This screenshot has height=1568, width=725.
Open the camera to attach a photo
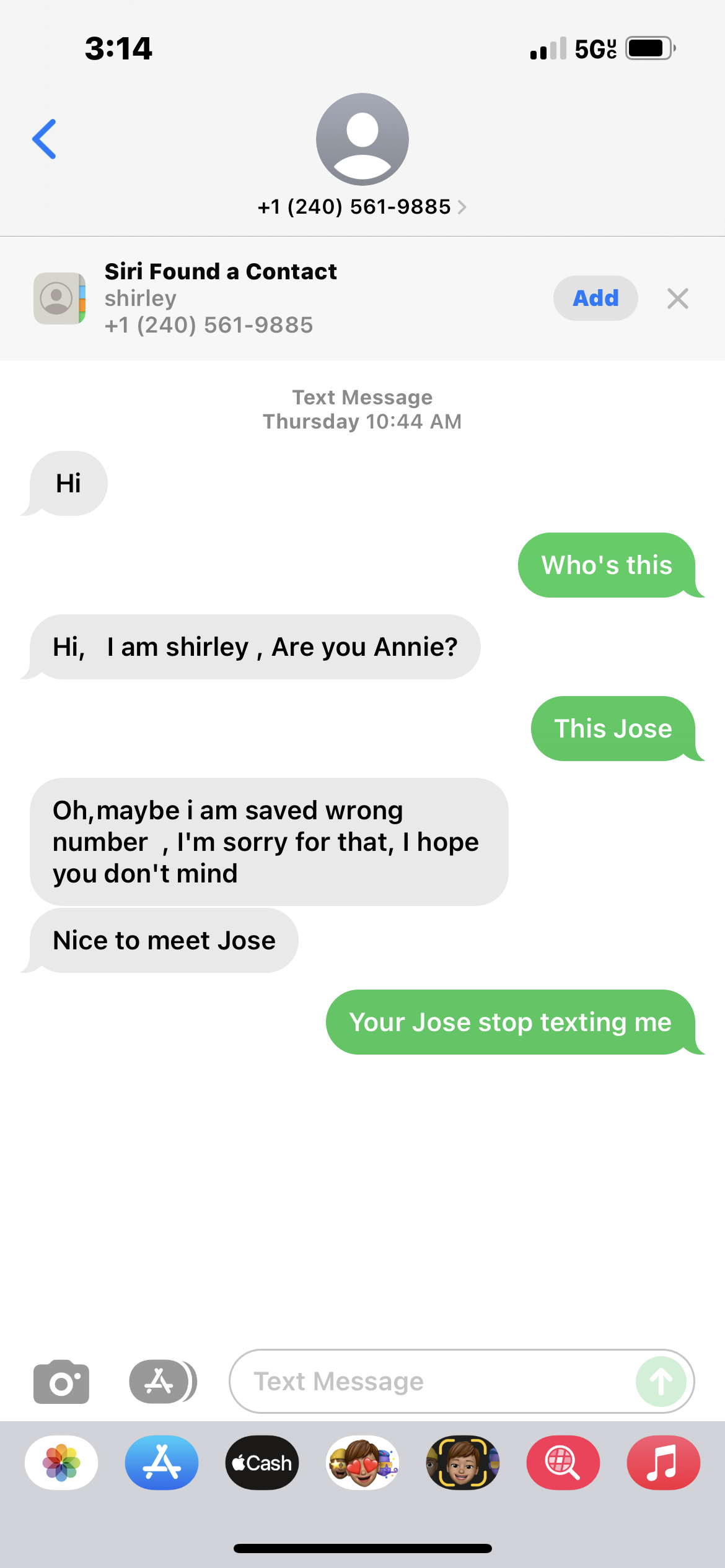pos(61,1382)
